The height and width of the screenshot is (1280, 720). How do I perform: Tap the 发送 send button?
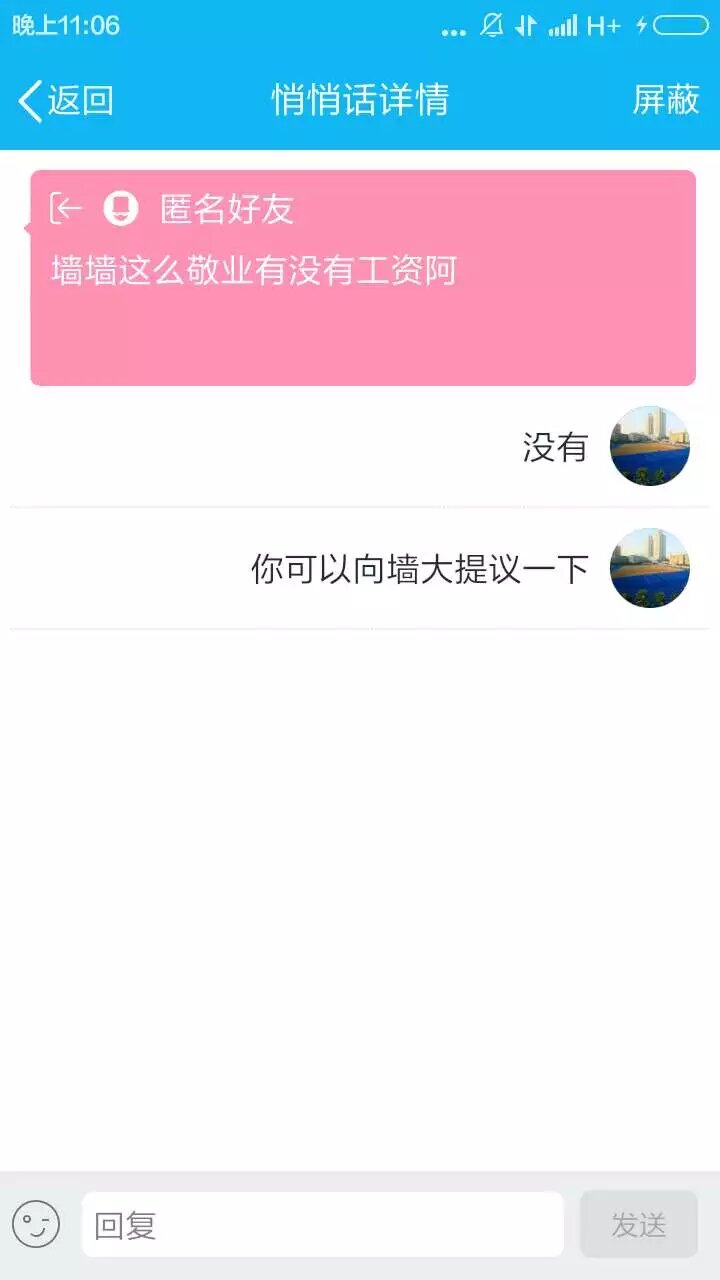(x=638, y=1224)
